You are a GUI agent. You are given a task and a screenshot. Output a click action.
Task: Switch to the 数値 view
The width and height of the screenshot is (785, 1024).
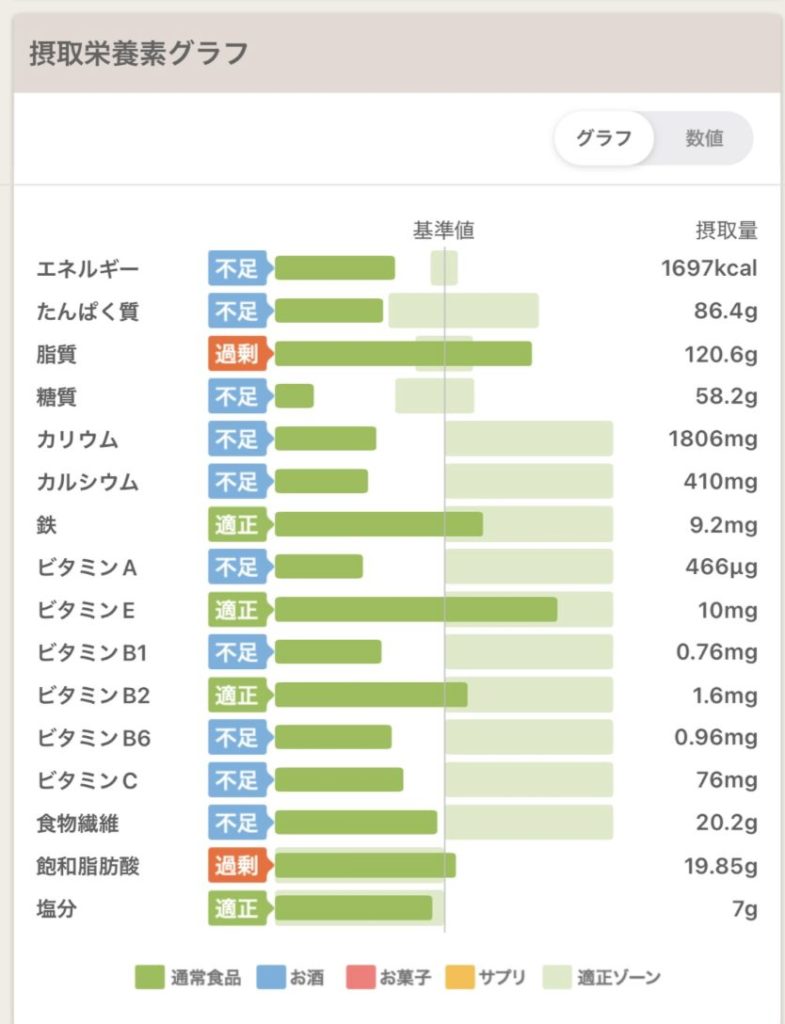tap(704, 138)
